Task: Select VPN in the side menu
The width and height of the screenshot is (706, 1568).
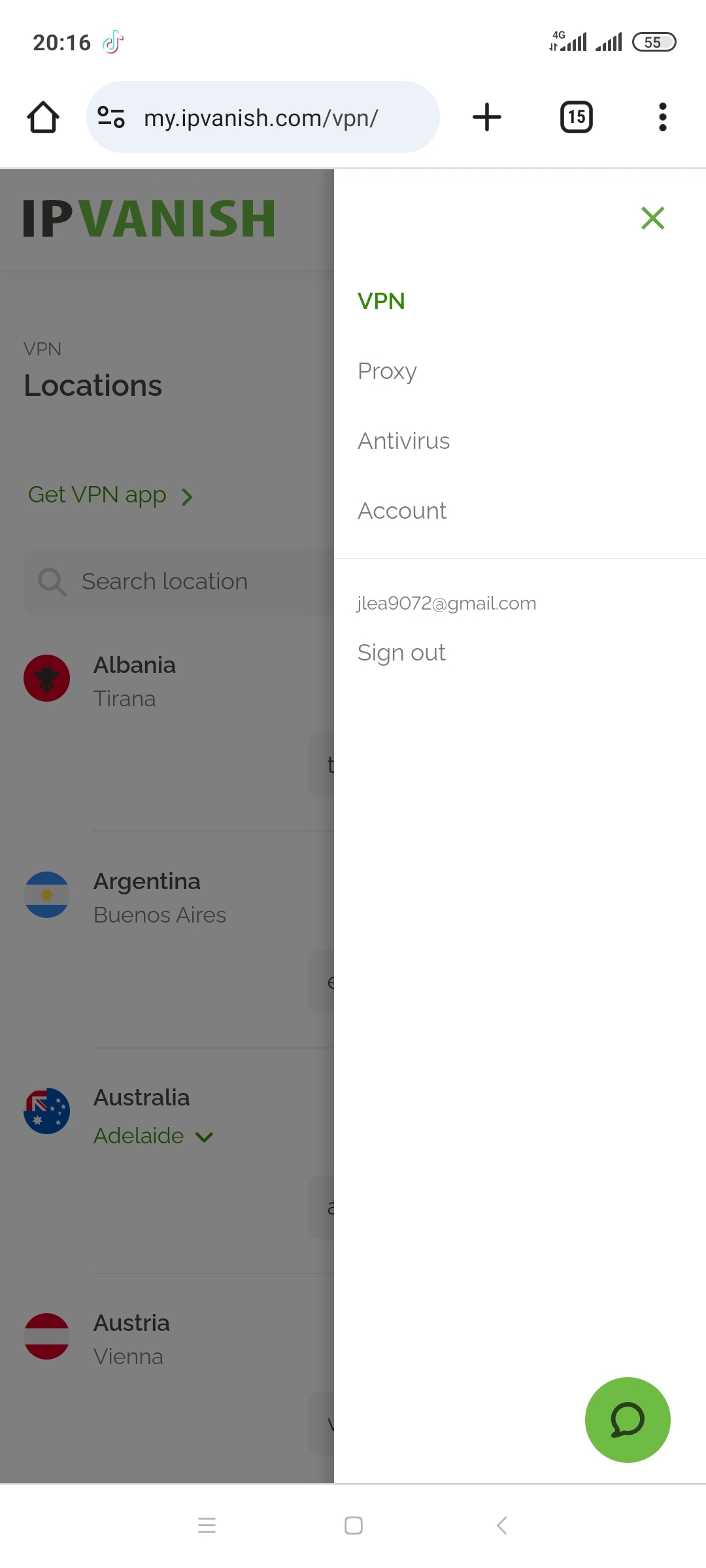Action: (381, 301)
